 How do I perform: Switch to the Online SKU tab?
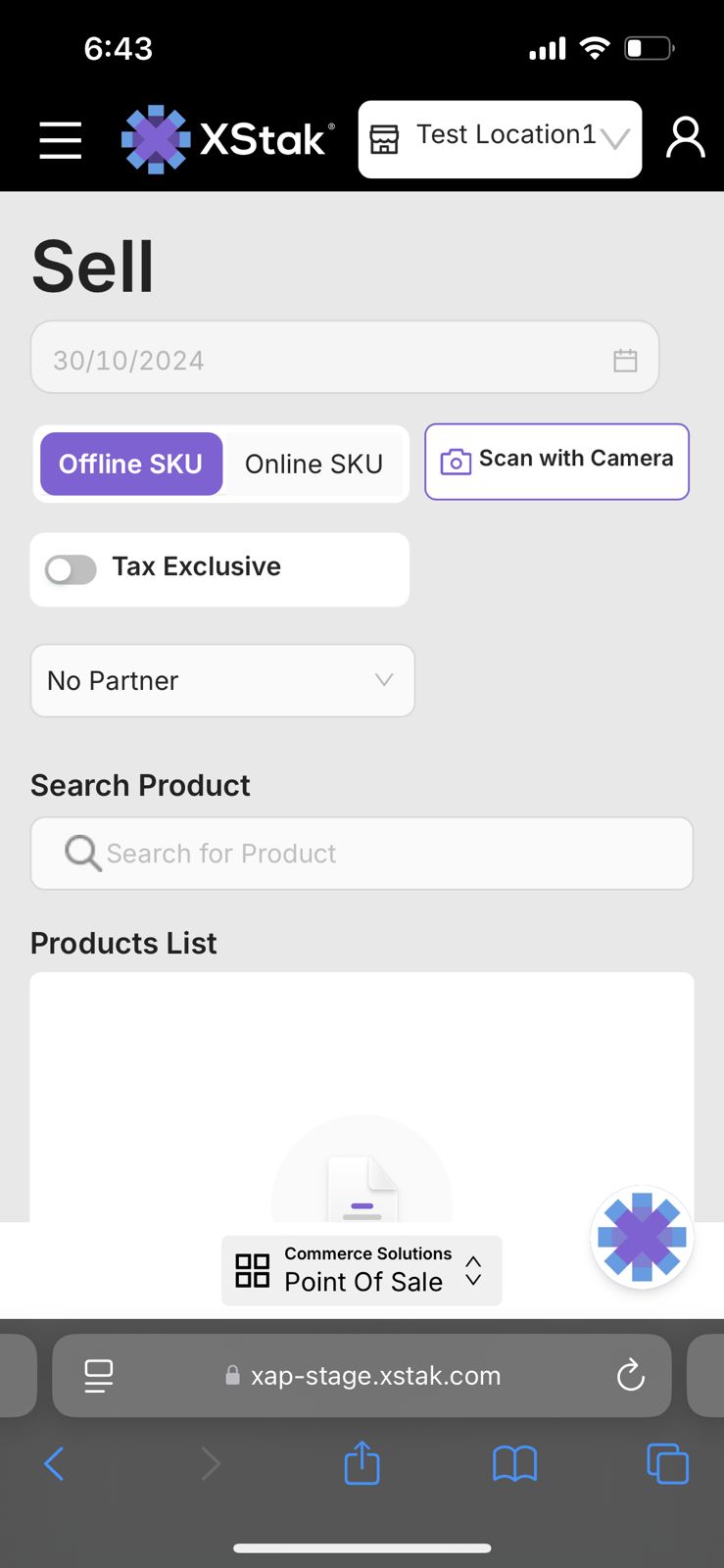314,464
